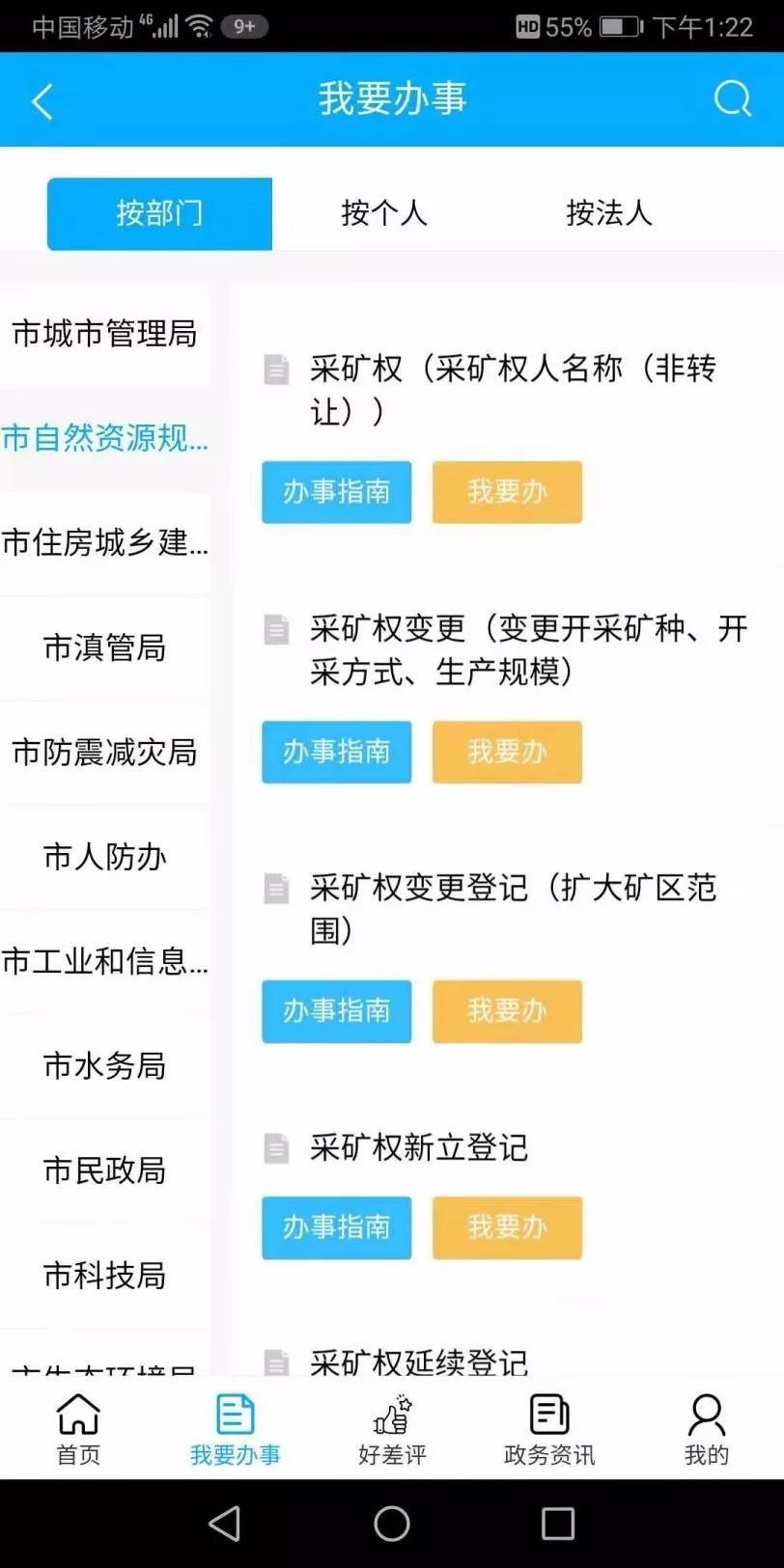Switch to 政务资讯 tab

(549, 1429)
